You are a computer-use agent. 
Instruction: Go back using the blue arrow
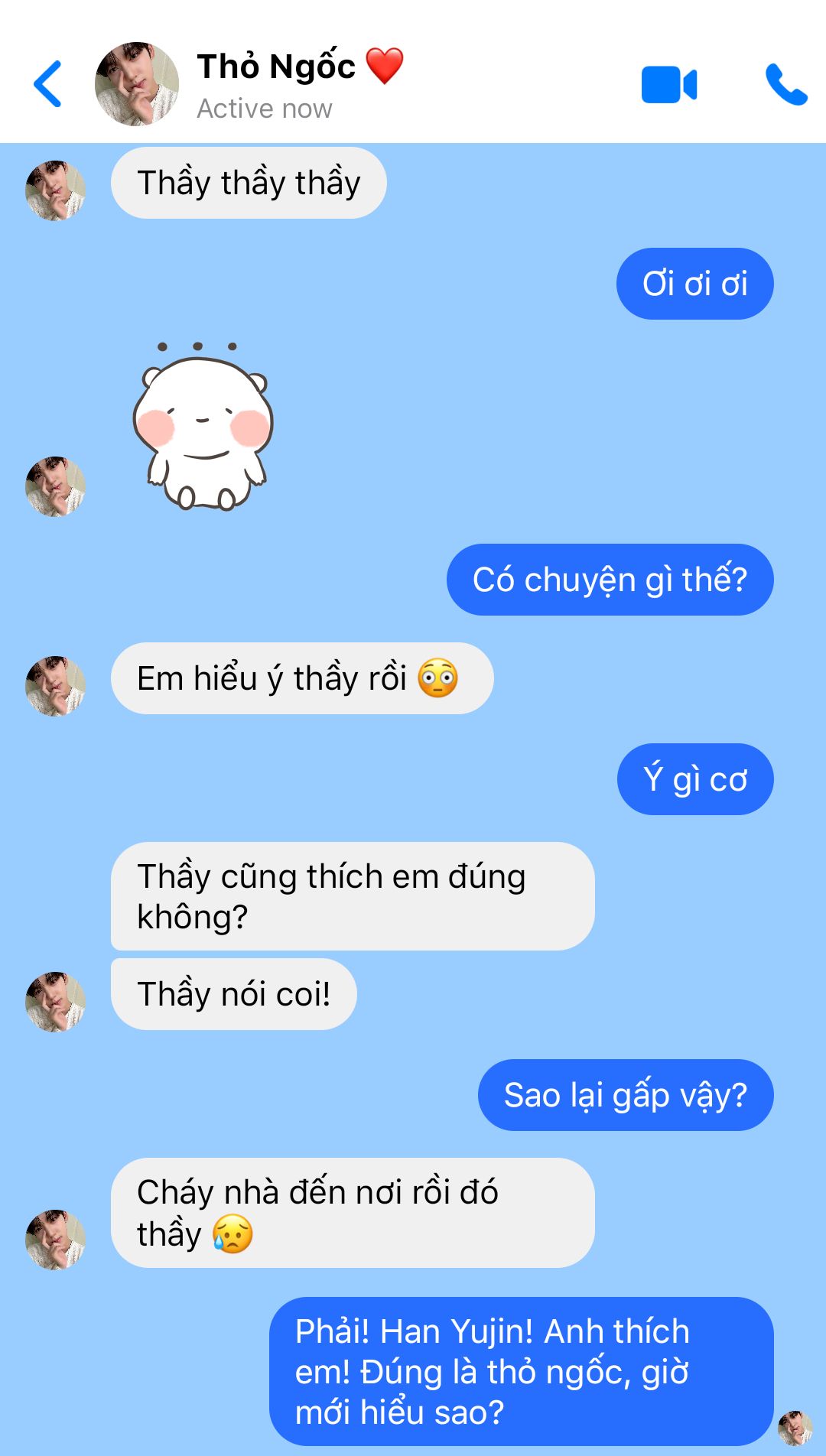(x=47, y=84)
